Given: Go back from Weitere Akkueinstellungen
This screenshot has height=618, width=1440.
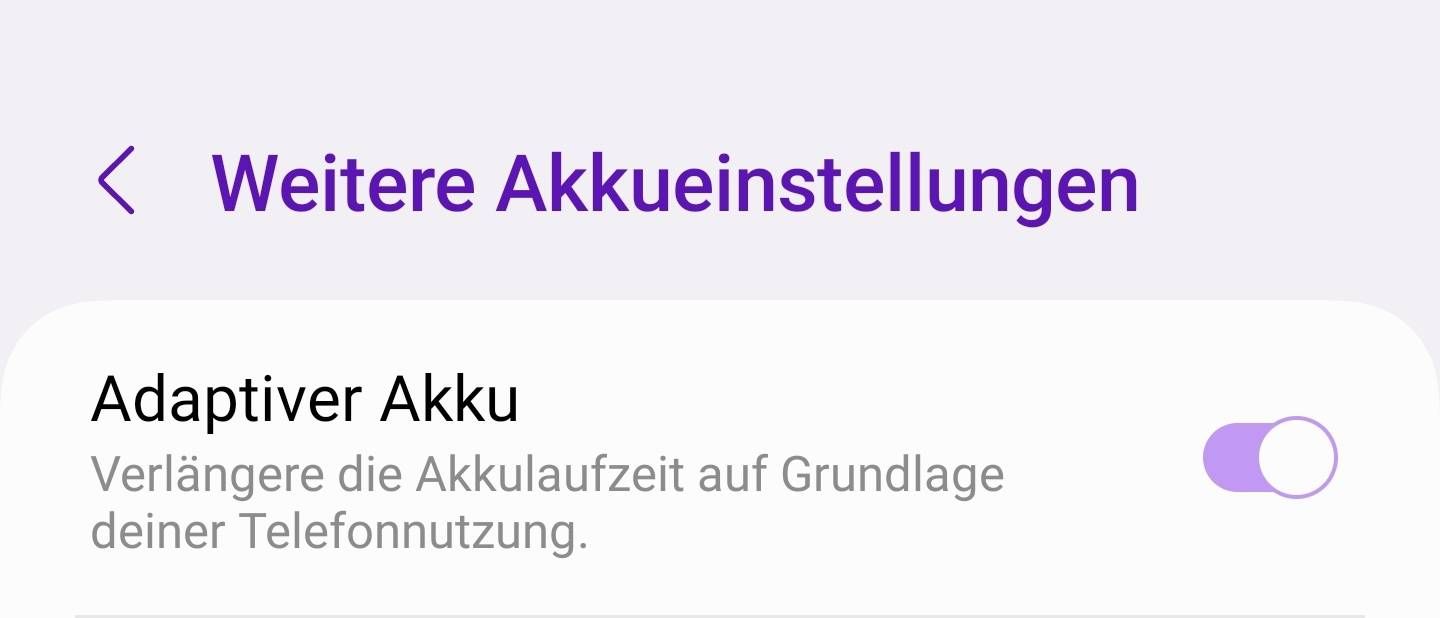Looking at the screenshot, I should (x=116, y=181).
